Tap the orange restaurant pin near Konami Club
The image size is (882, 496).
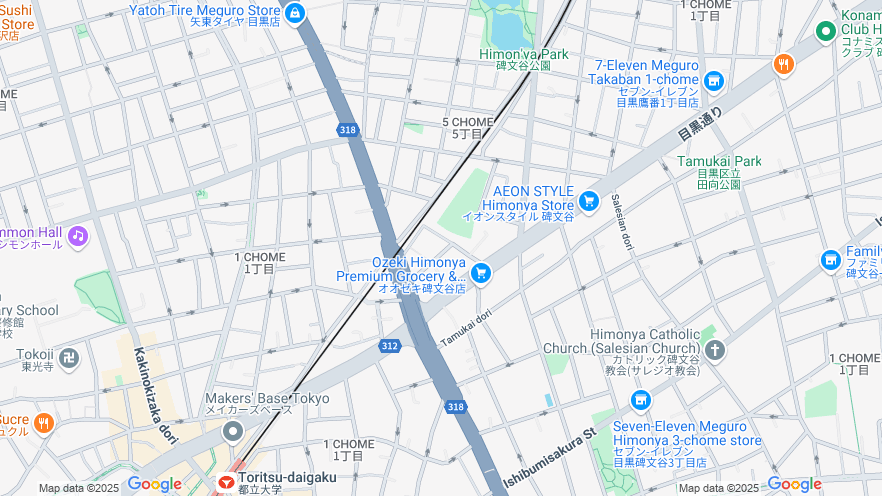coord(783,64)
